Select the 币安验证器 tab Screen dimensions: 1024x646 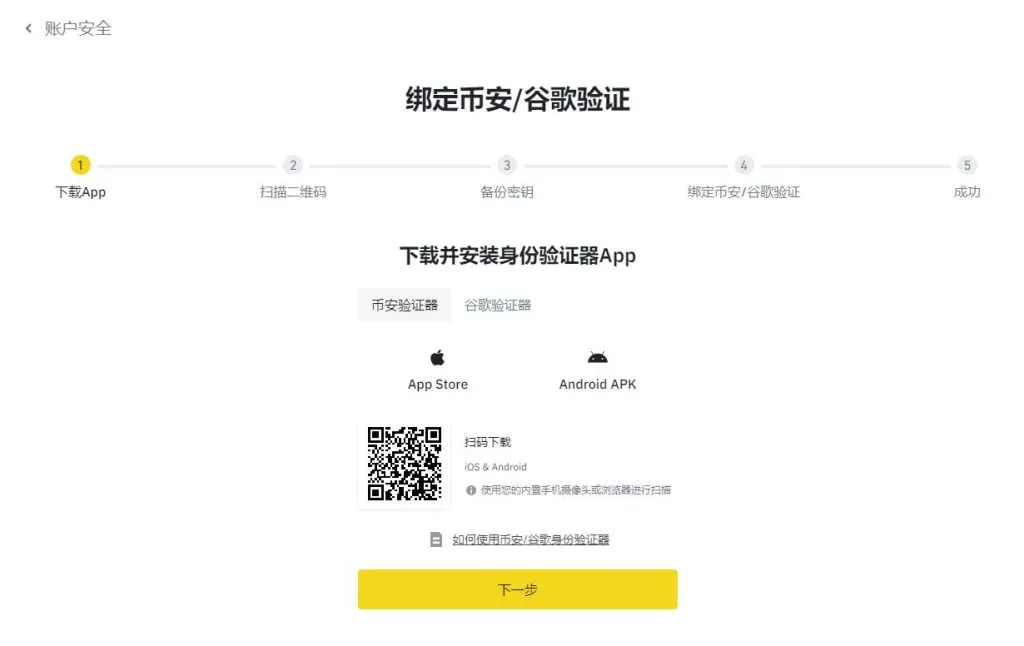pos(404,305)
